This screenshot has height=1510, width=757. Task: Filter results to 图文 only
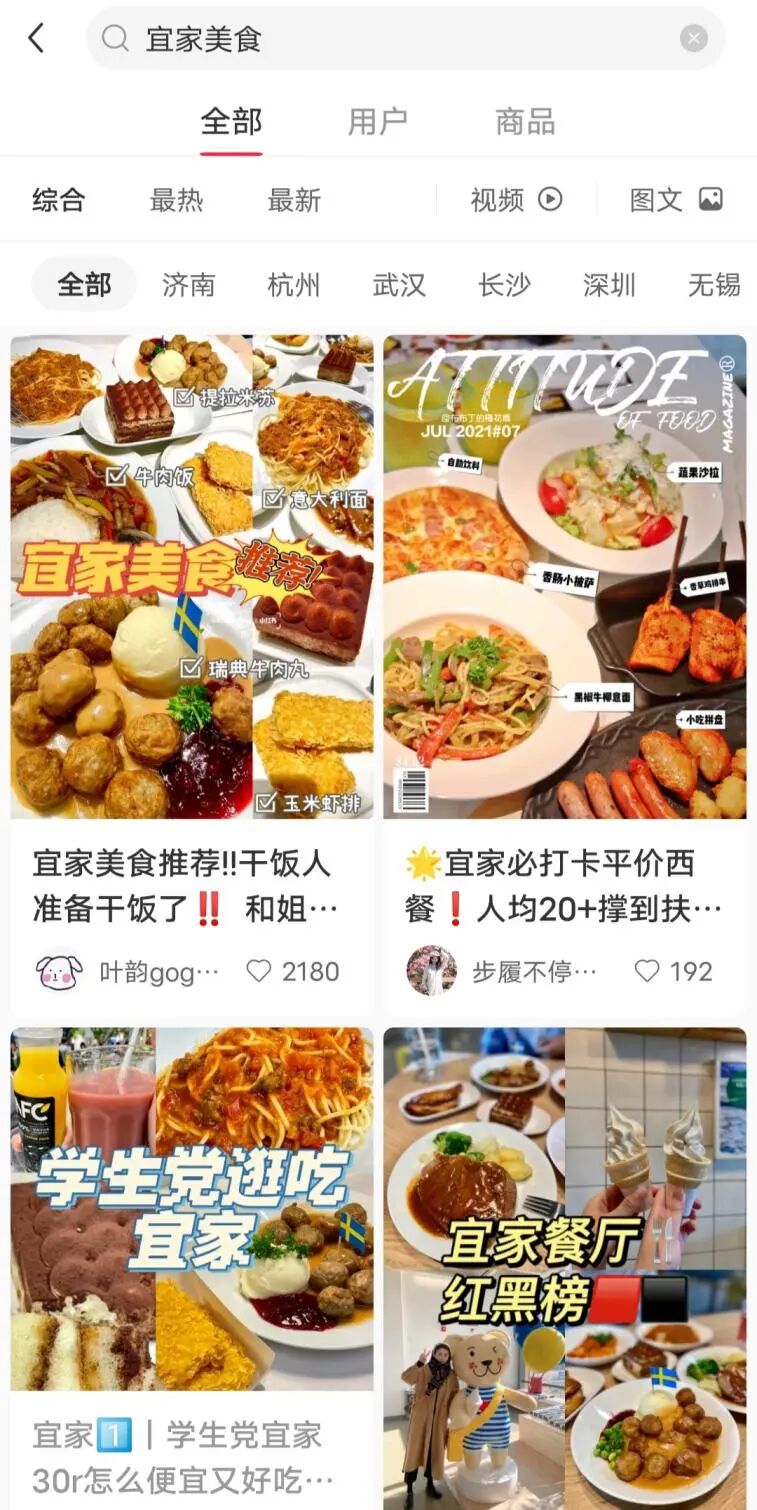[675, 200]
